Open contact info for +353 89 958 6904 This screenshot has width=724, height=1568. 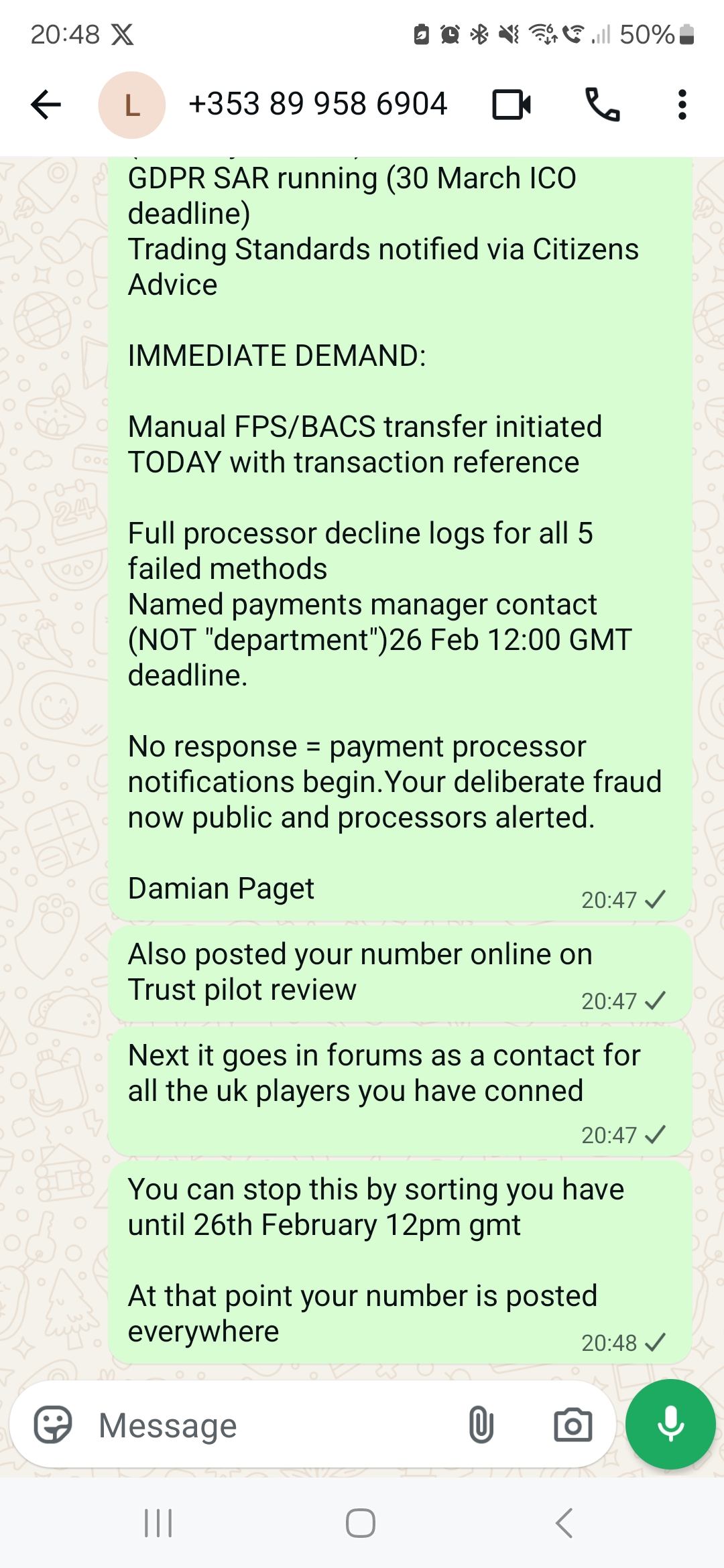317,105
